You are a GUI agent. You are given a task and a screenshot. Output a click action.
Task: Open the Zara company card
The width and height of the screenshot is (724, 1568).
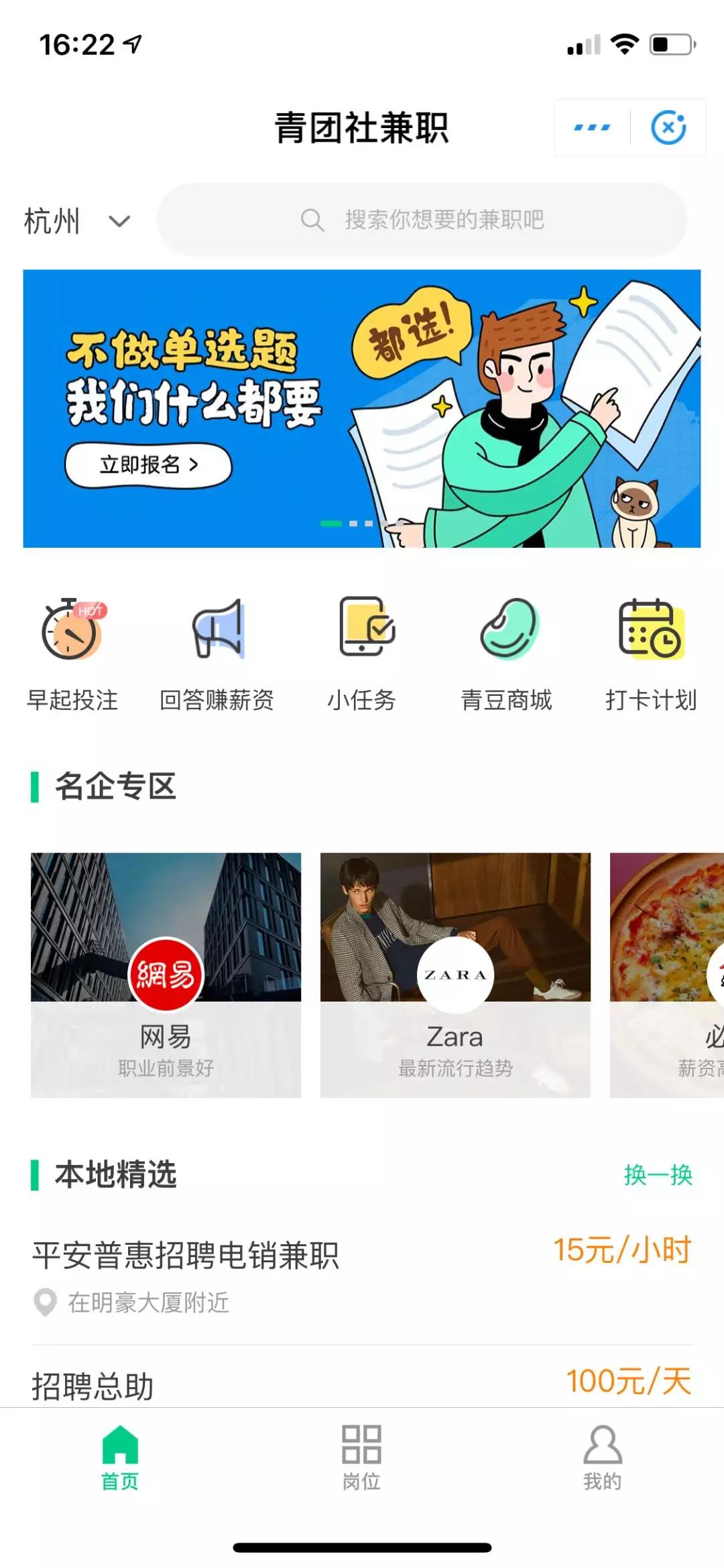455,975
